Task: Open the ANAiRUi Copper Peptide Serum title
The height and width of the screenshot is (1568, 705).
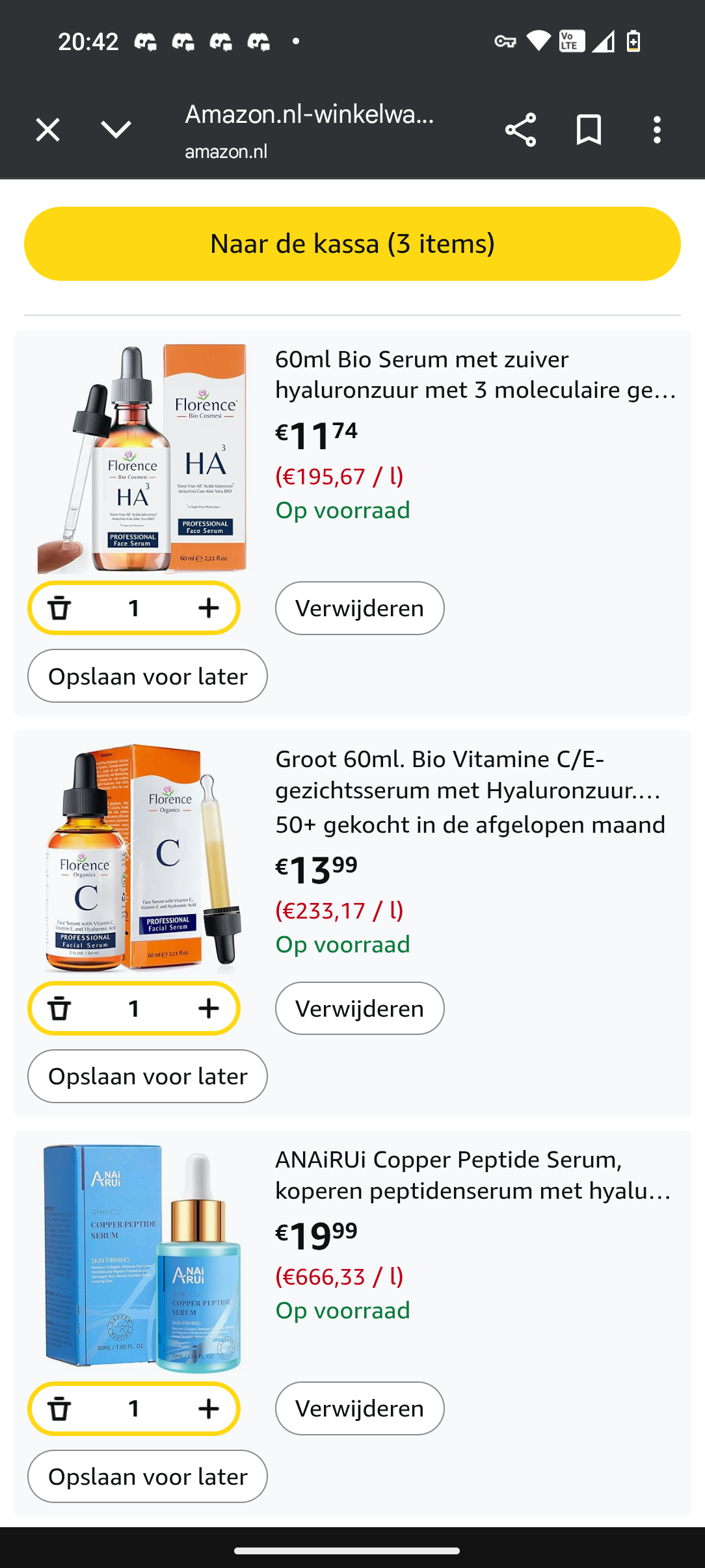Action: (472, 1175)
